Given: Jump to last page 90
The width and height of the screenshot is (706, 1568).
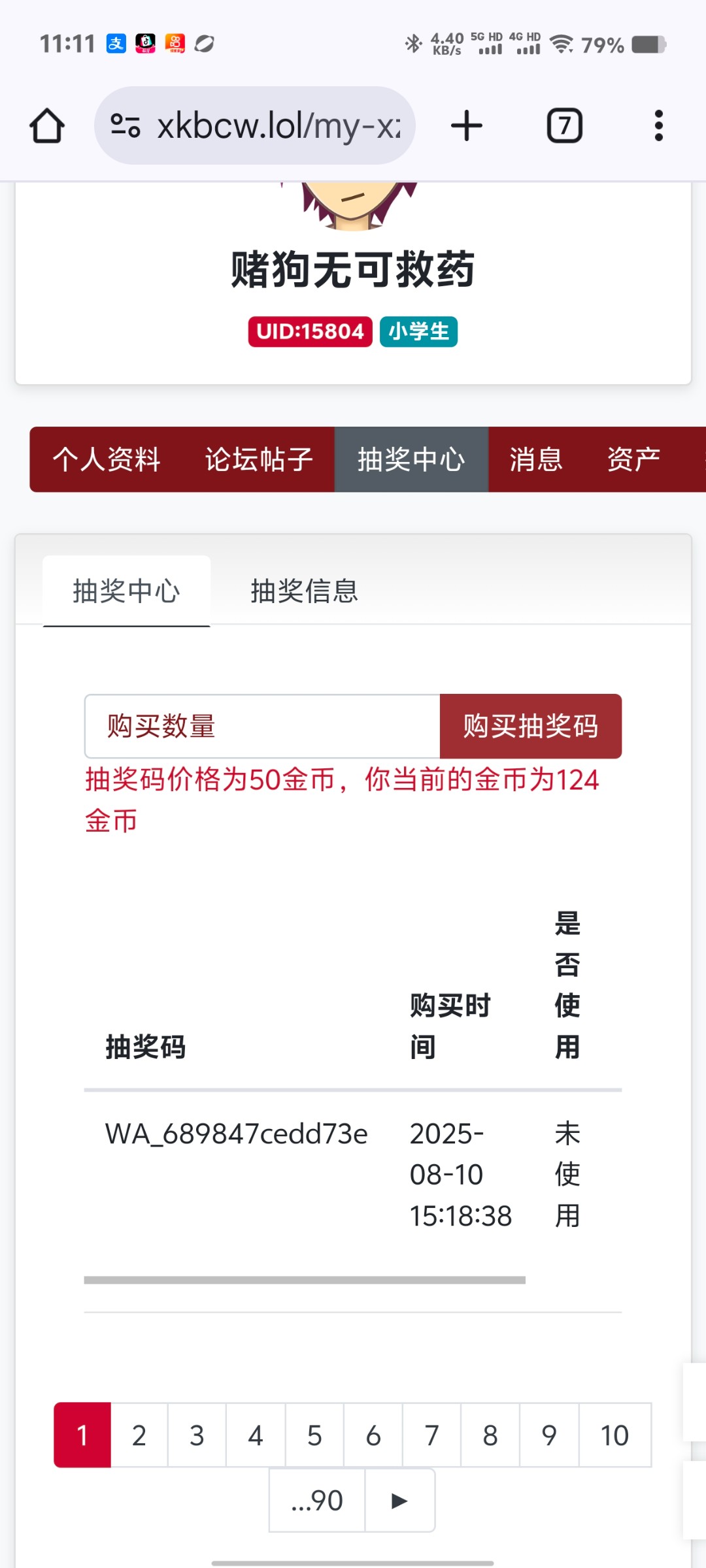Looking at the screenshot, I should [x=317, y=1501].
